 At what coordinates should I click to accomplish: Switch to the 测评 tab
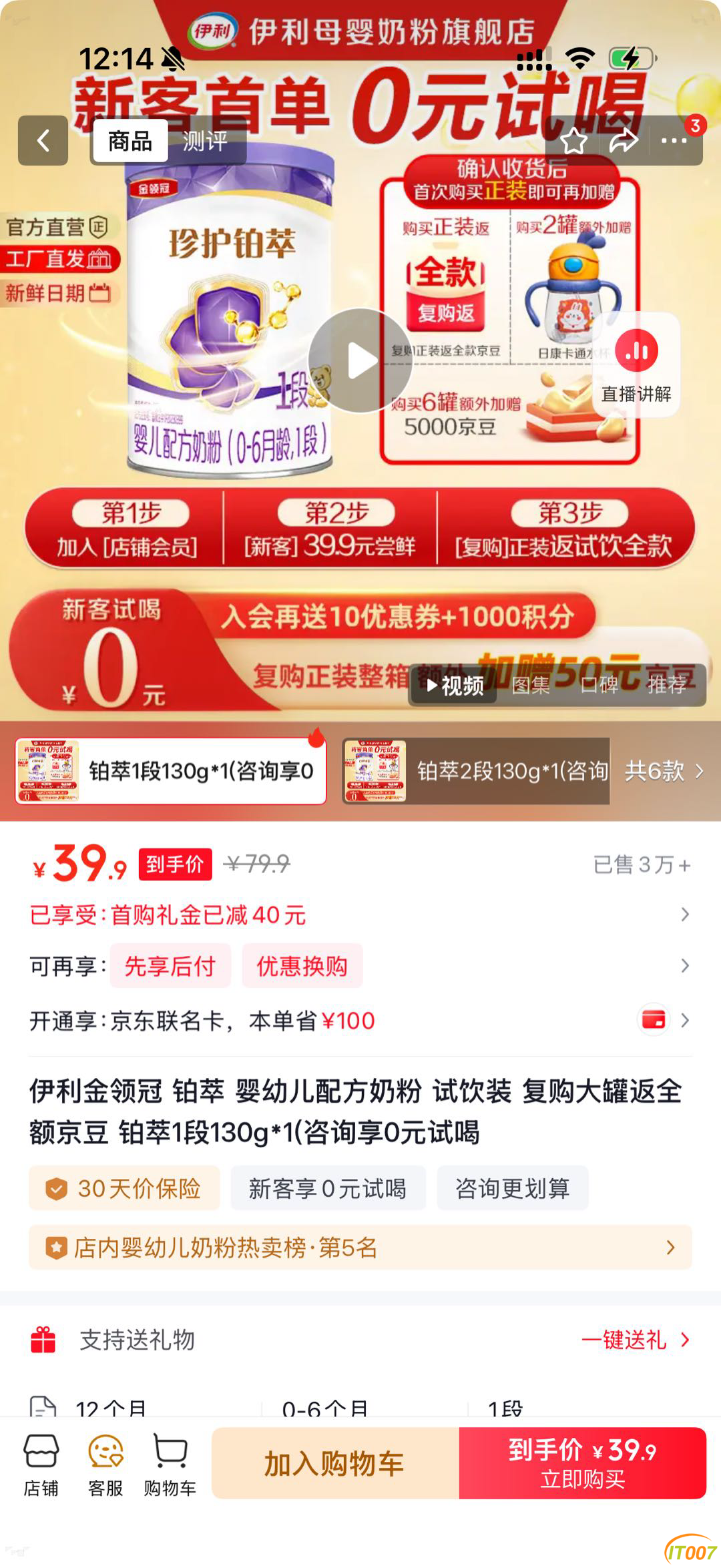205,141
